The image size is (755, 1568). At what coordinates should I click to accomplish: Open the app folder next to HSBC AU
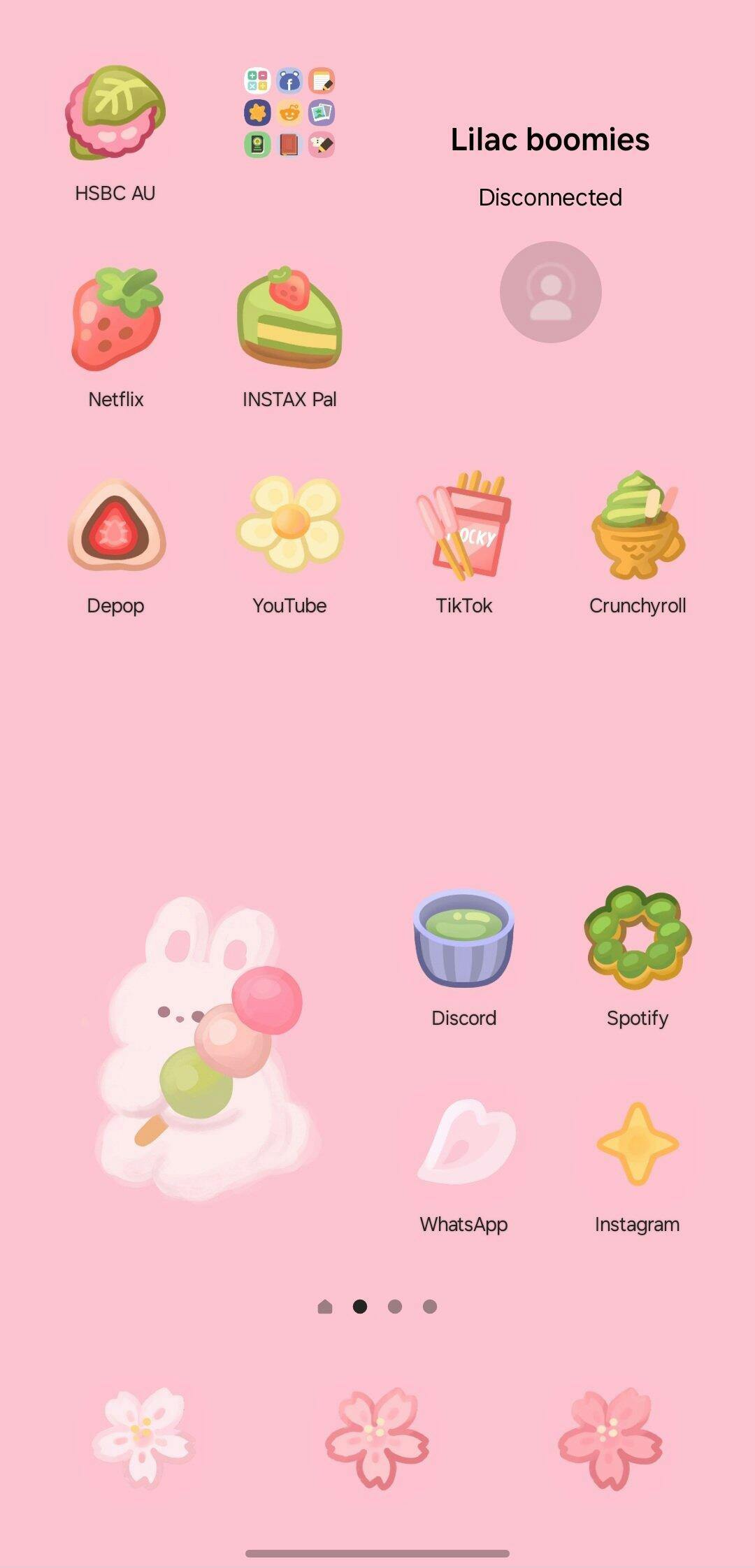coord(289,113)
